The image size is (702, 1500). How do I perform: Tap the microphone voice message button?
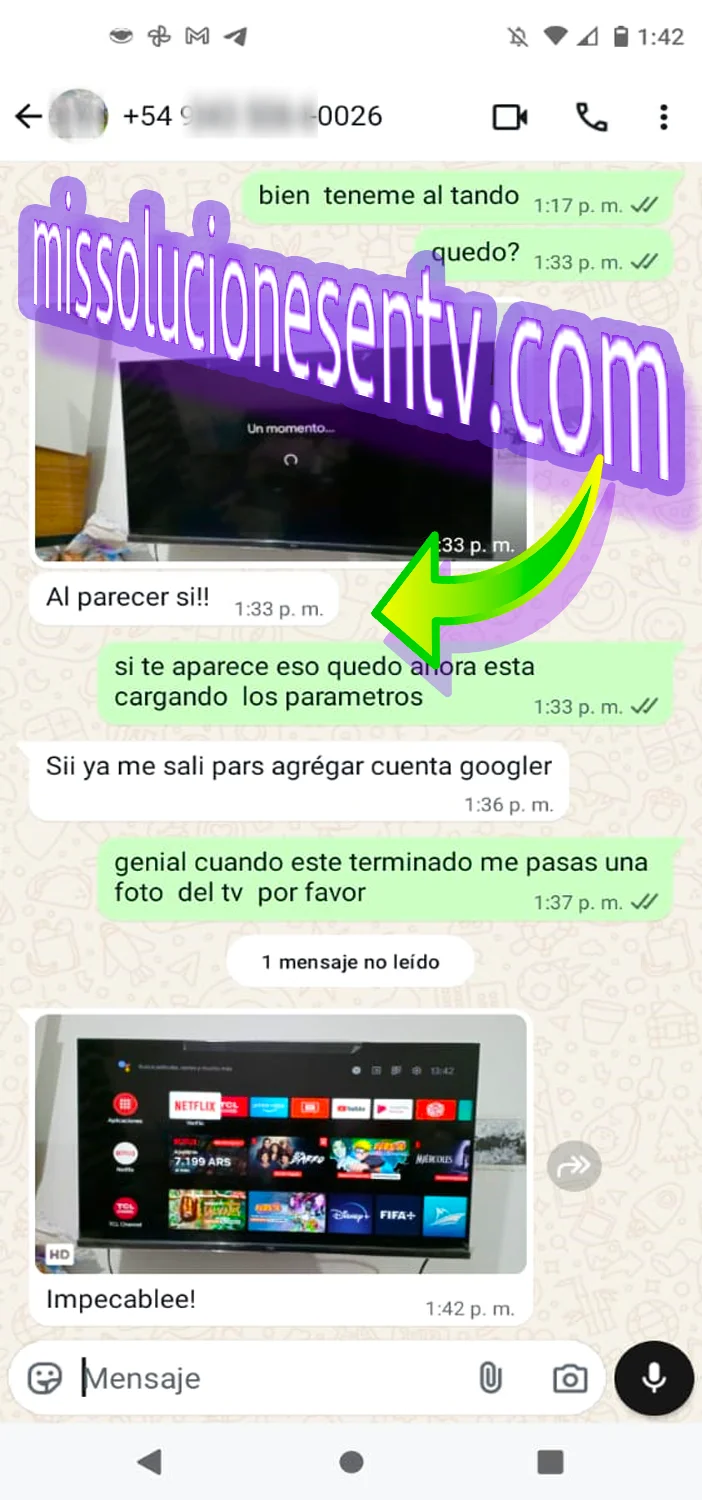pos(654,1378)
